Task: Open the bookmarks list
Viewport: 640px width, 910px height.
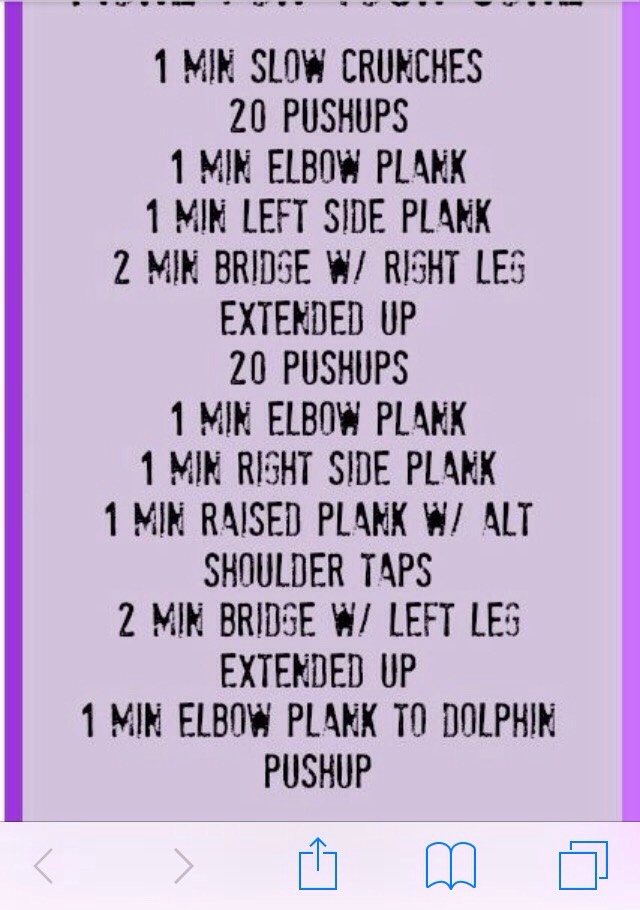Action: [x=451, y=866]
